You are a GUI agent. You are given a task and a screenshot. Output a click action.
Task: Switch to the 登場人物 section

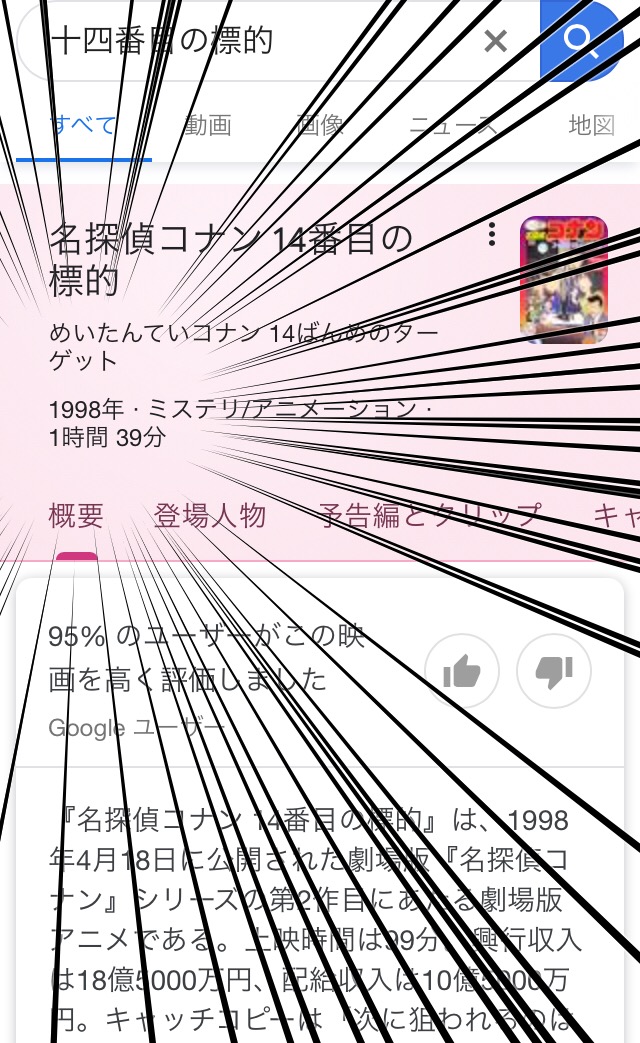point(210,515)
